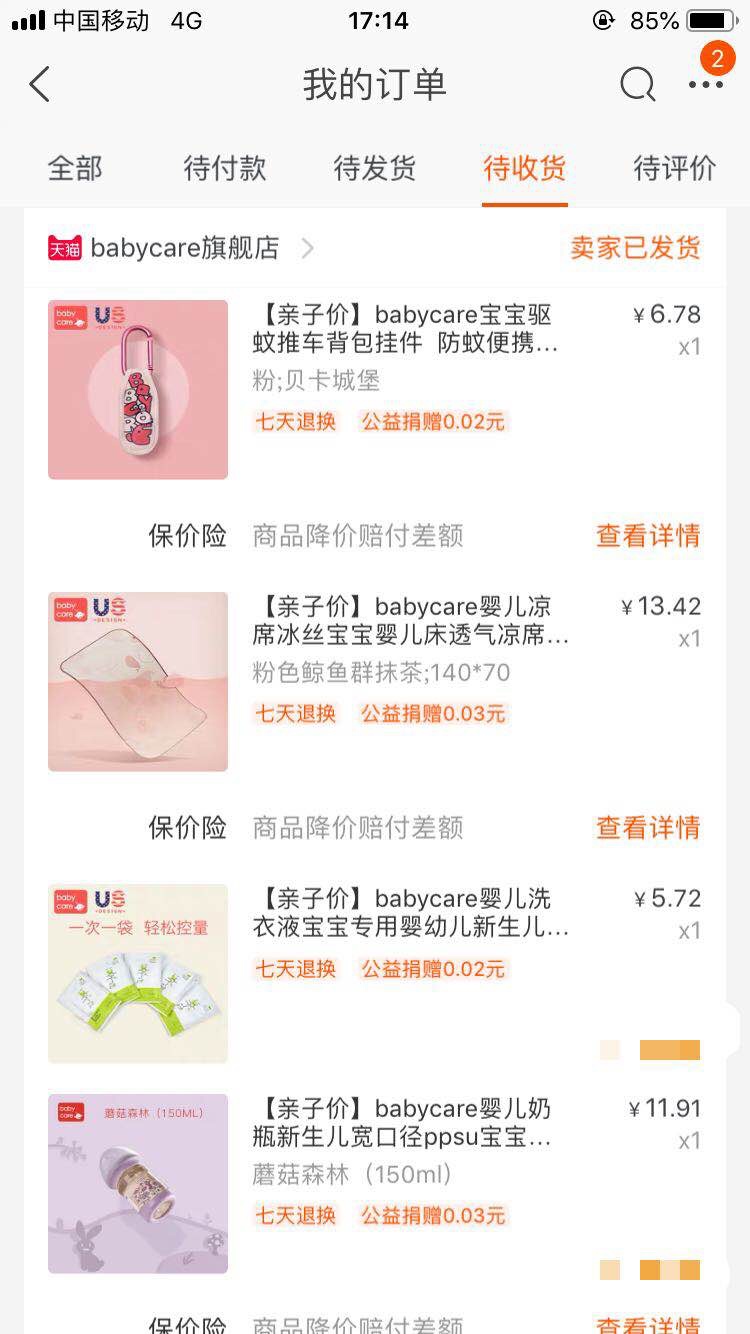The width and height of the screenshot is (750, 1334).
Task: Open the 婴儿凉席 product item
Action: (x=410, y=622)
